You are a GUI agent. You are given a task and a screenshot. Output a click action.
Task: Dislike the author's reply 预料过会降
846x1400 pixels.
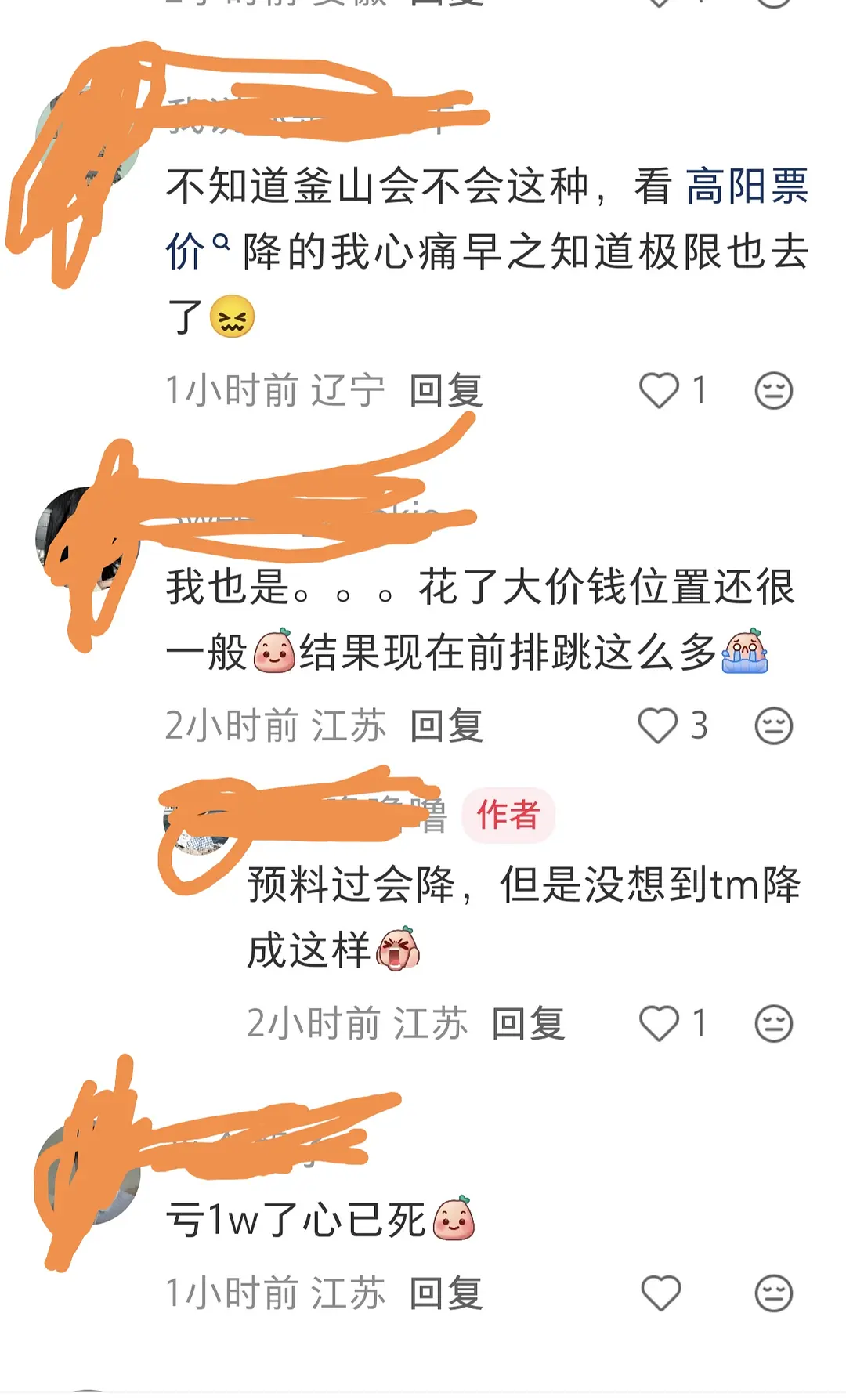774,1023
